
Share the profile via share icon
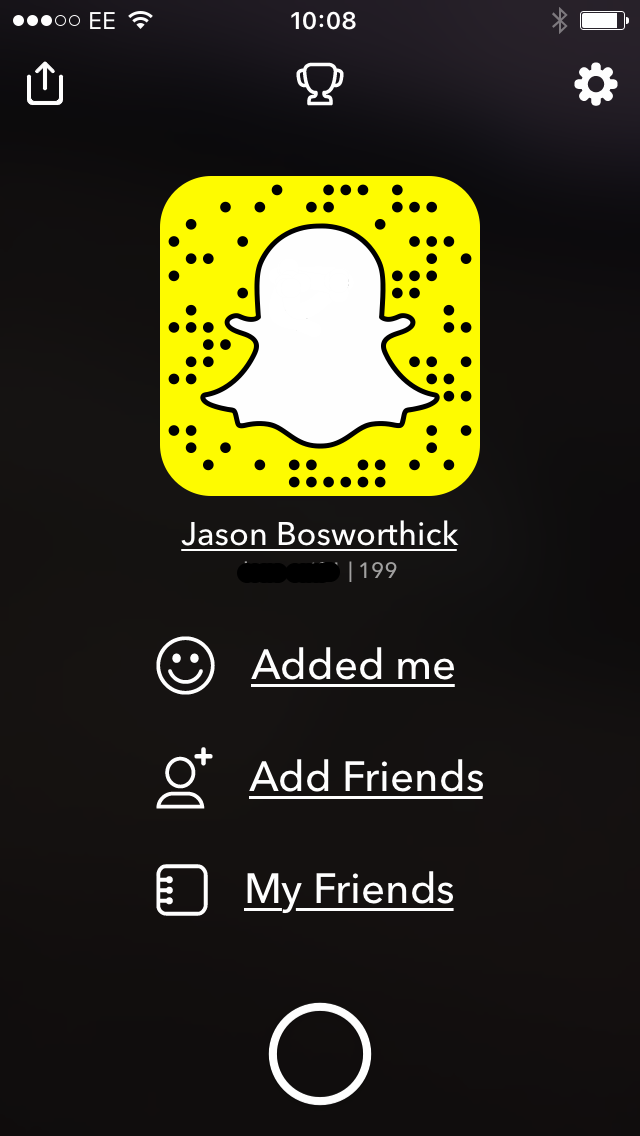(x=45, y=85)
